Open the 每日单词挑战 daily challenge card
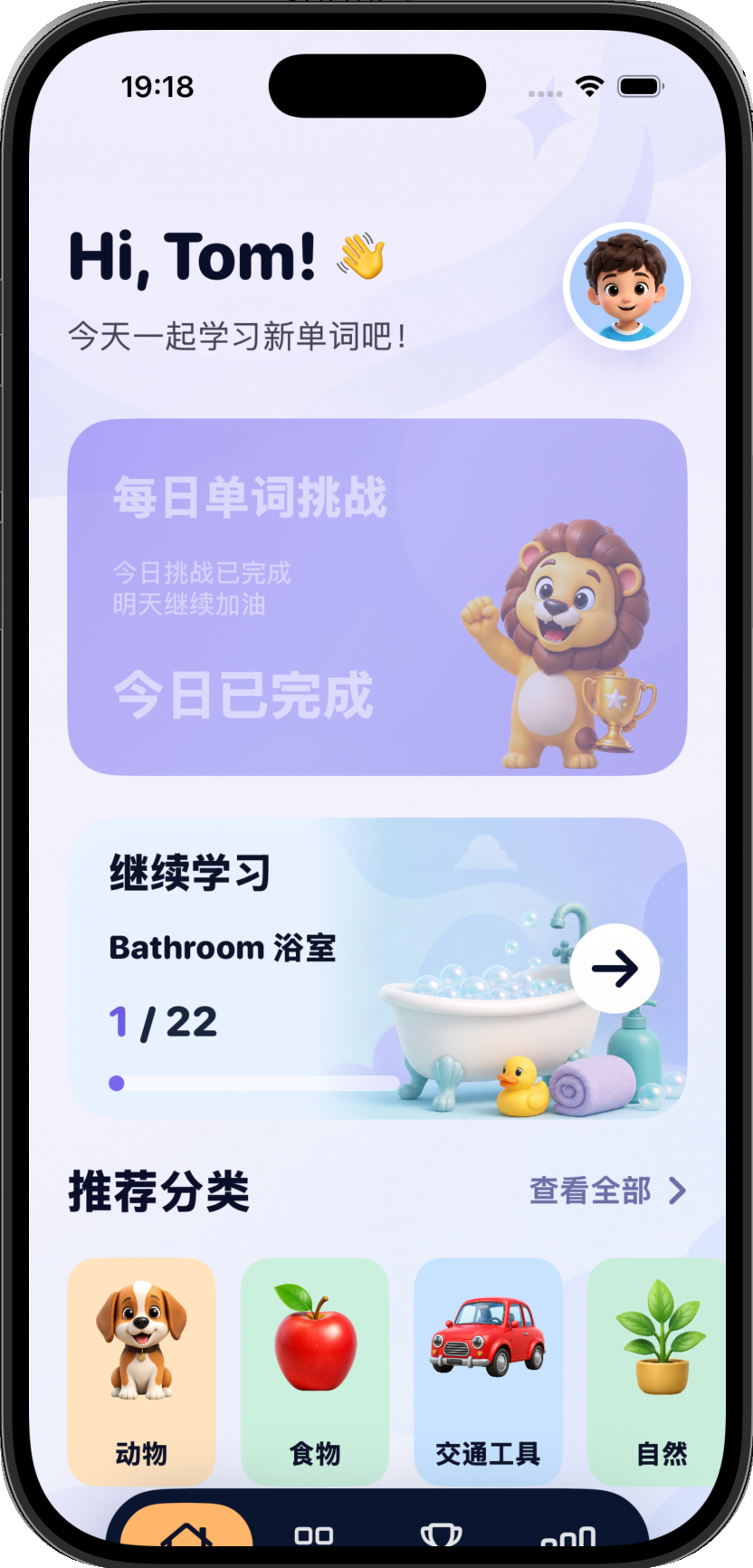This screenshot has height=1568, width=753. [377, 597]
